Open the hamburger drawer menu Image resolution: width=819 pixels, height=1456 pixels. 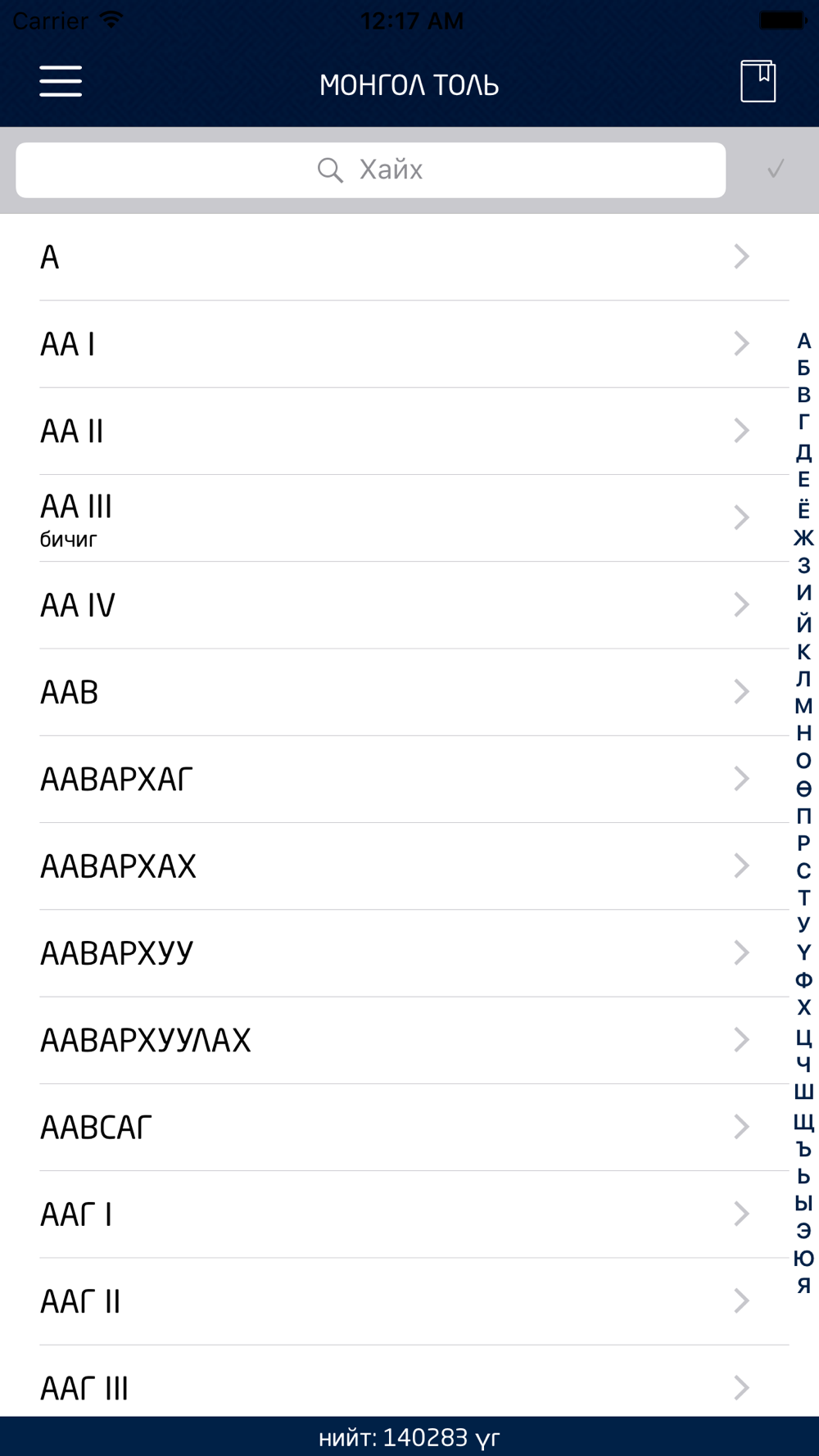pos(61,81)
